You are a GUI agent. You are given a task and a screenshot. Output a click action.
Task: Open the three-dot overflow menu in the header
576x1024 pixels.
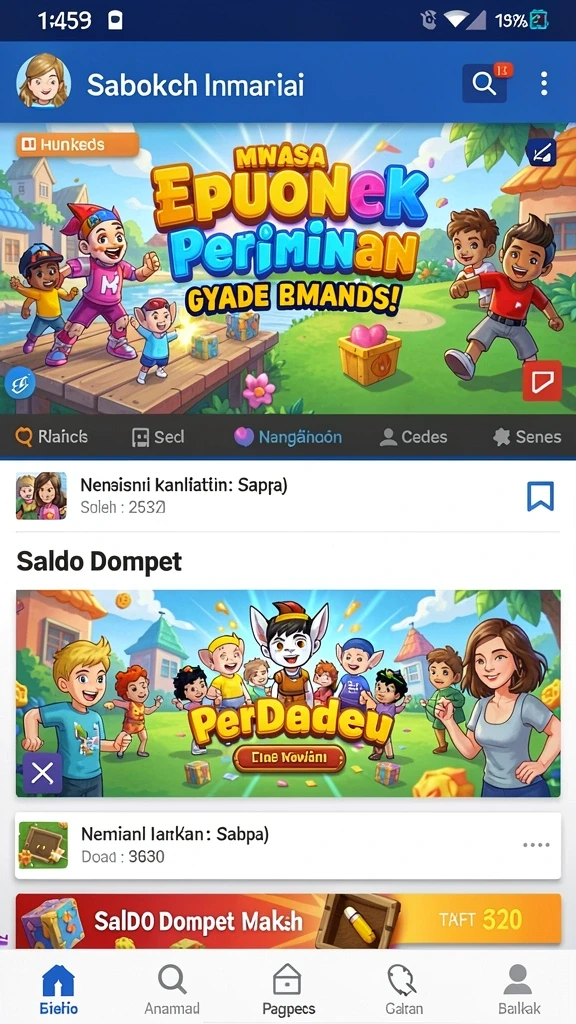tap(544, 84)
